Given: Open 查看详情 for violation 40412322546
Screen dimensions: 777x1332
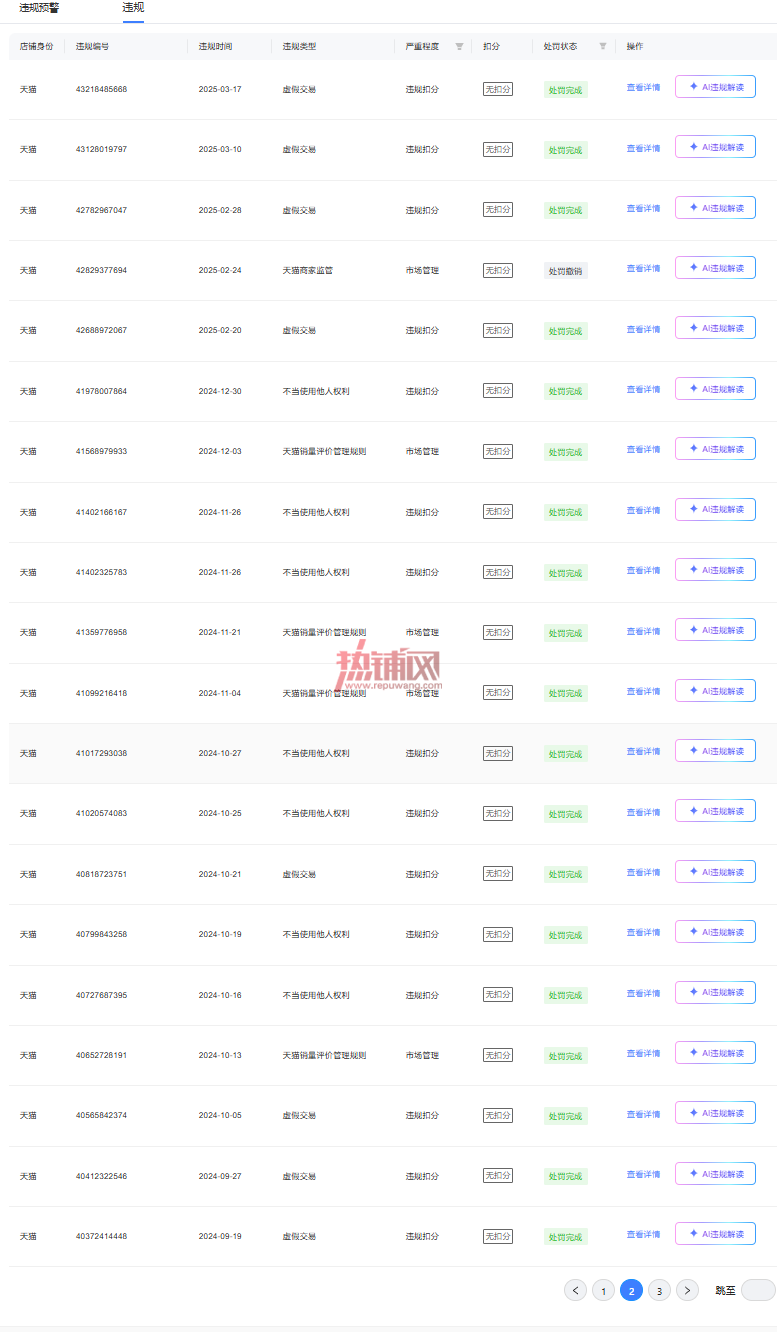Looking at the screenshot, I should click(643, 1175).
